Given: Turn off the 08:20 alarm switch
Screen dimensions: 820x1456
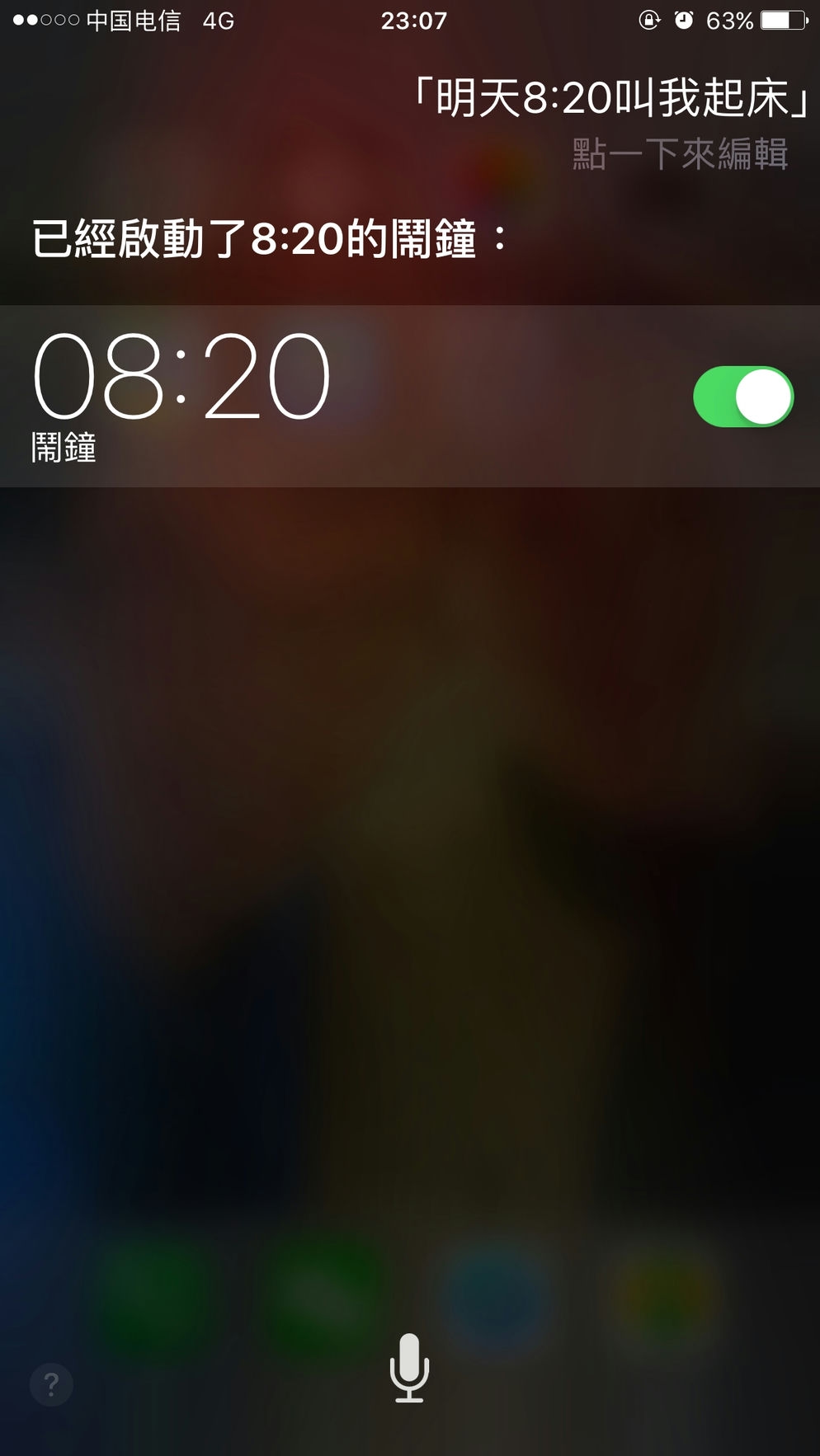Looking at the screenshot, I should 743,397.
